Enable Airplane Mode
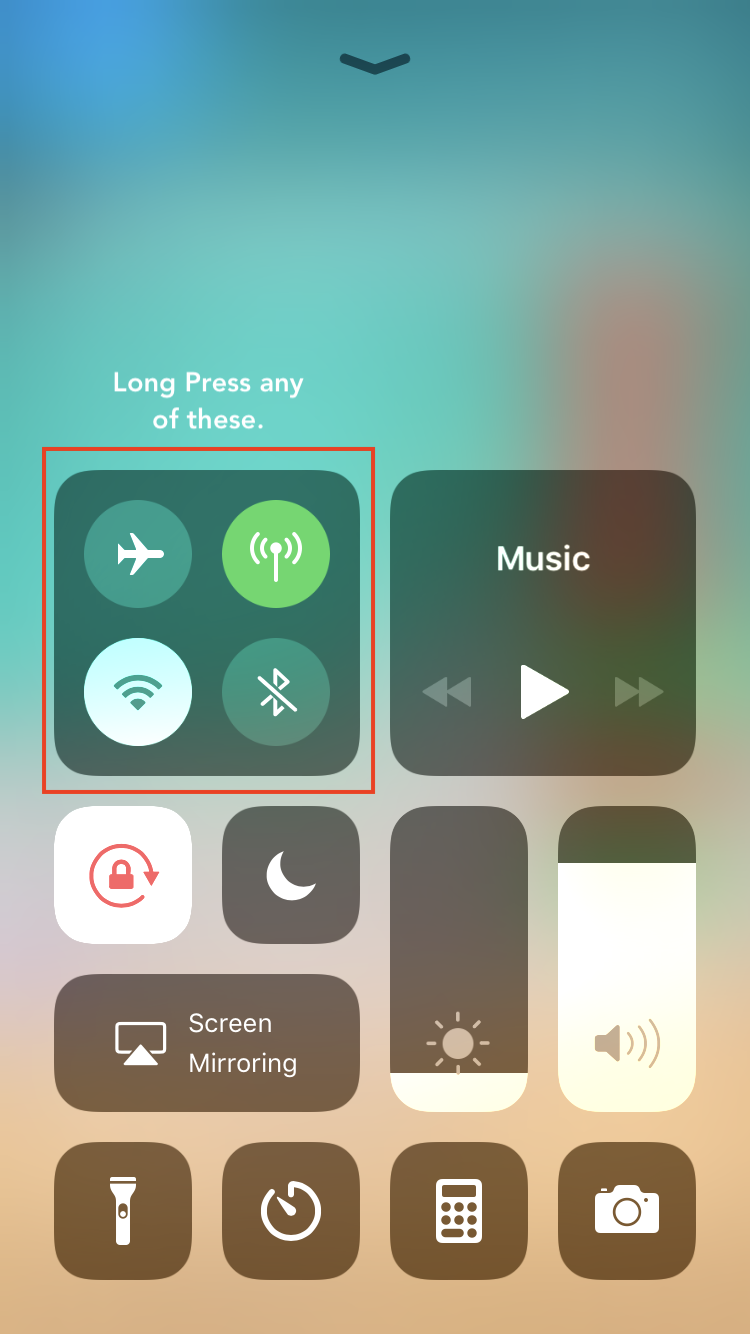The width and height of the screenshot is (750, 1334). (x=138, y=553)
